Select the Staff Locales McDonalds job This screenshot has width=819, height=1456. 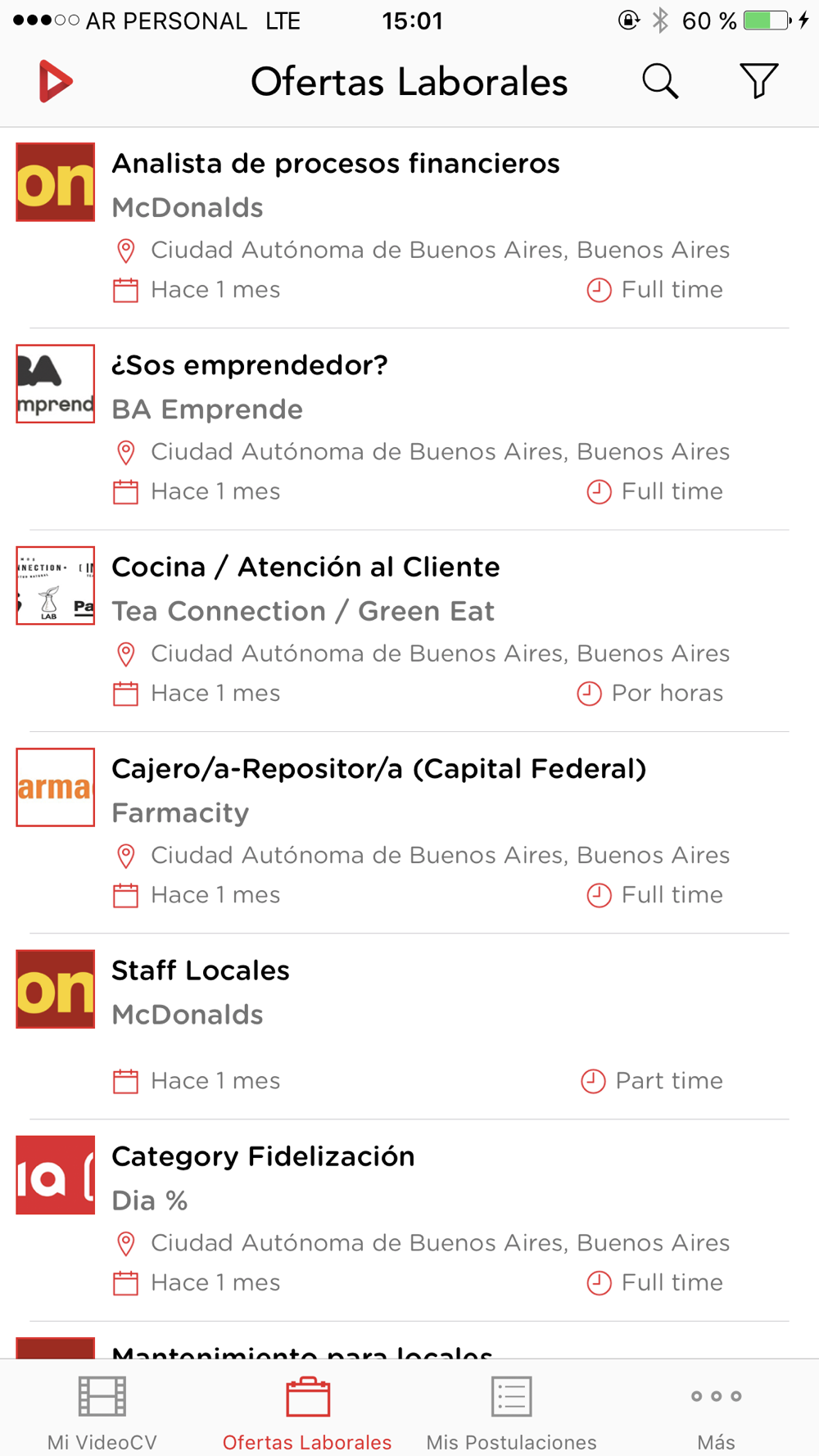pos(409,1026)
